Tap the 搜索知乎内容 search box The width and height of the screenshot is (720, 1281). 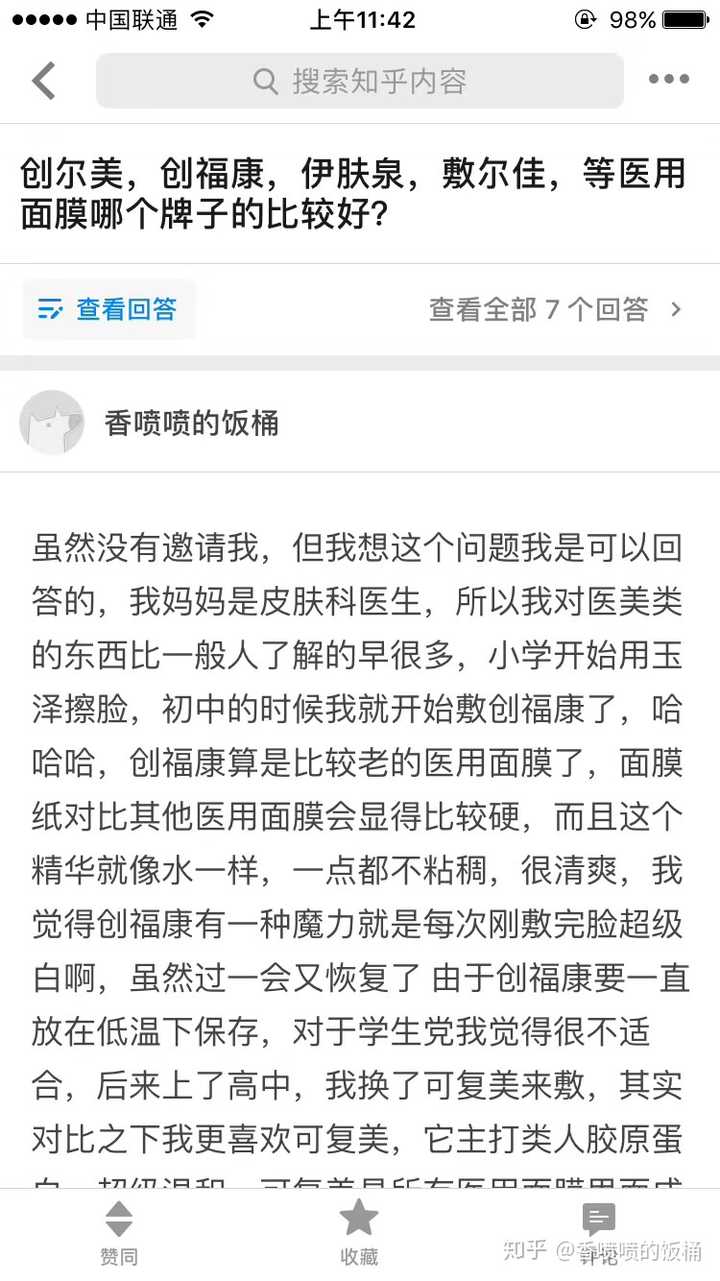pyautogui.click(x=360, y=81)
